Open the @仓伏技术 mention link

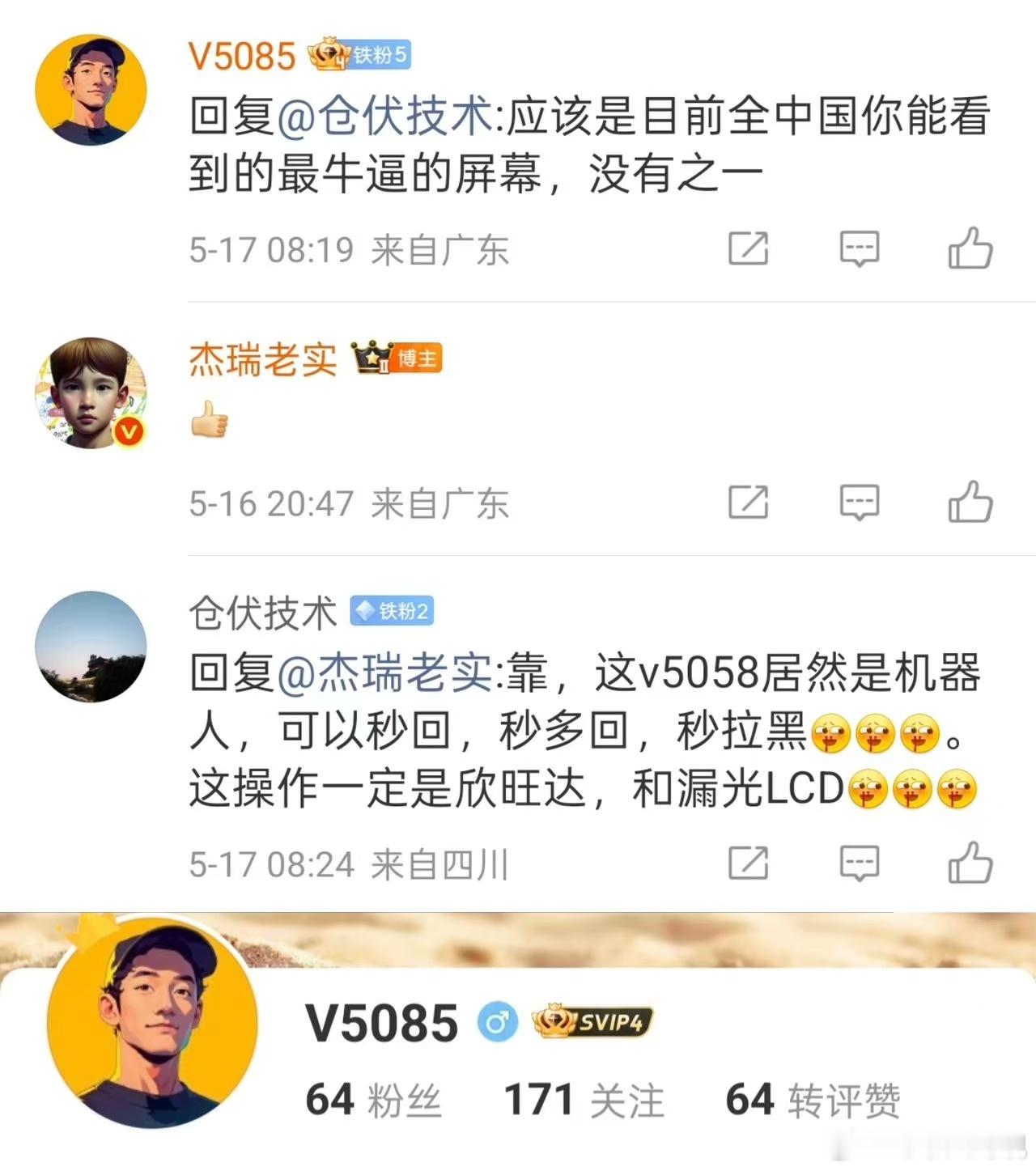tap(385, 115)
